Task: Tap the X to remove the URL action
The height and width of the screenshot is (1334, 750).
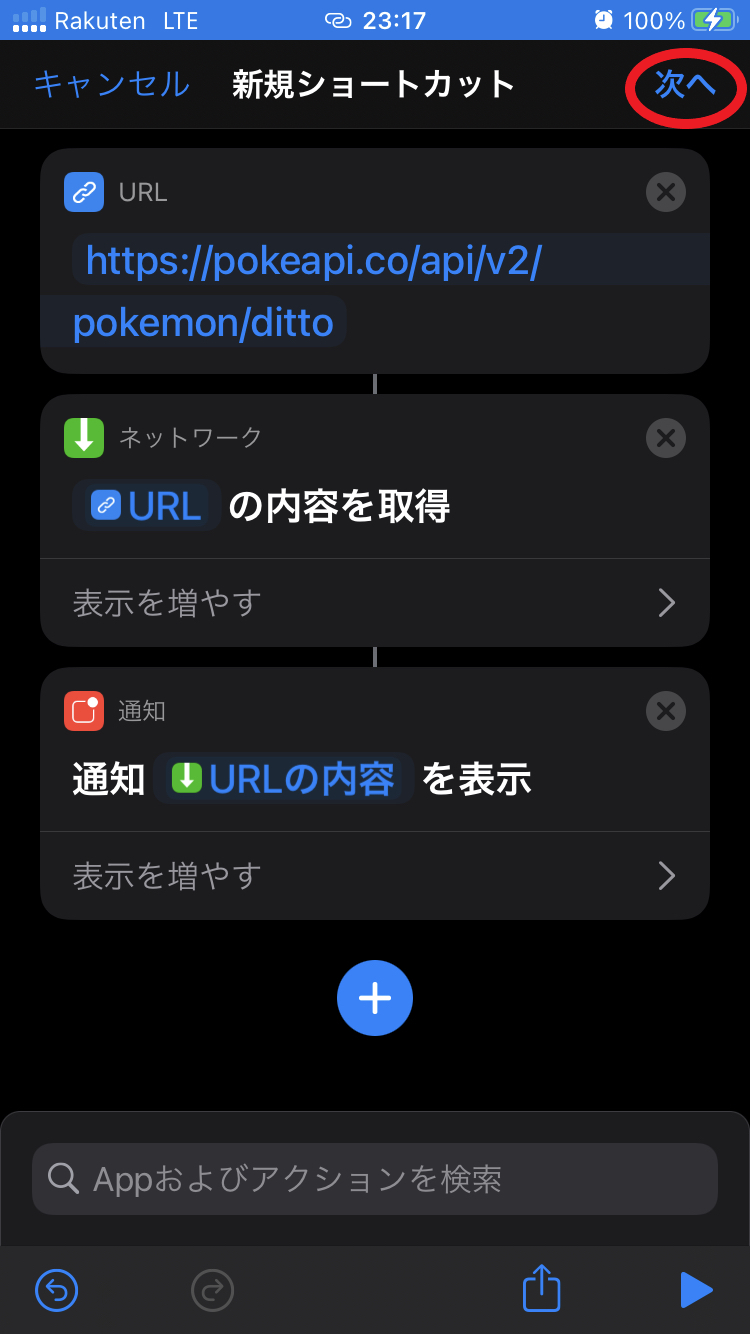Action: tap(665, 192)
